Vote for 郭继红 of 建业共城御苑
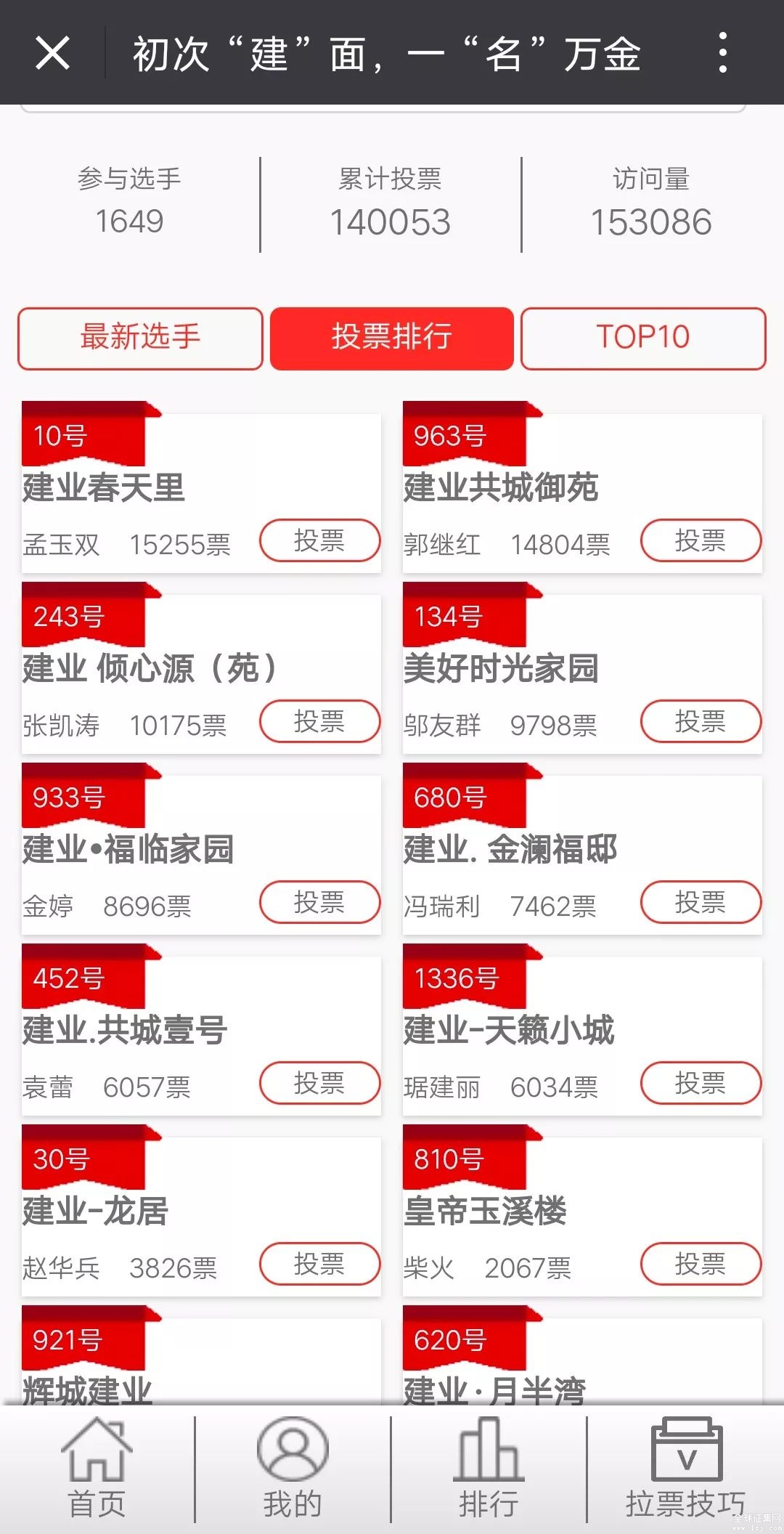Screen dimensions: 784x1534 pyautogui.click(x=701, y=540)
